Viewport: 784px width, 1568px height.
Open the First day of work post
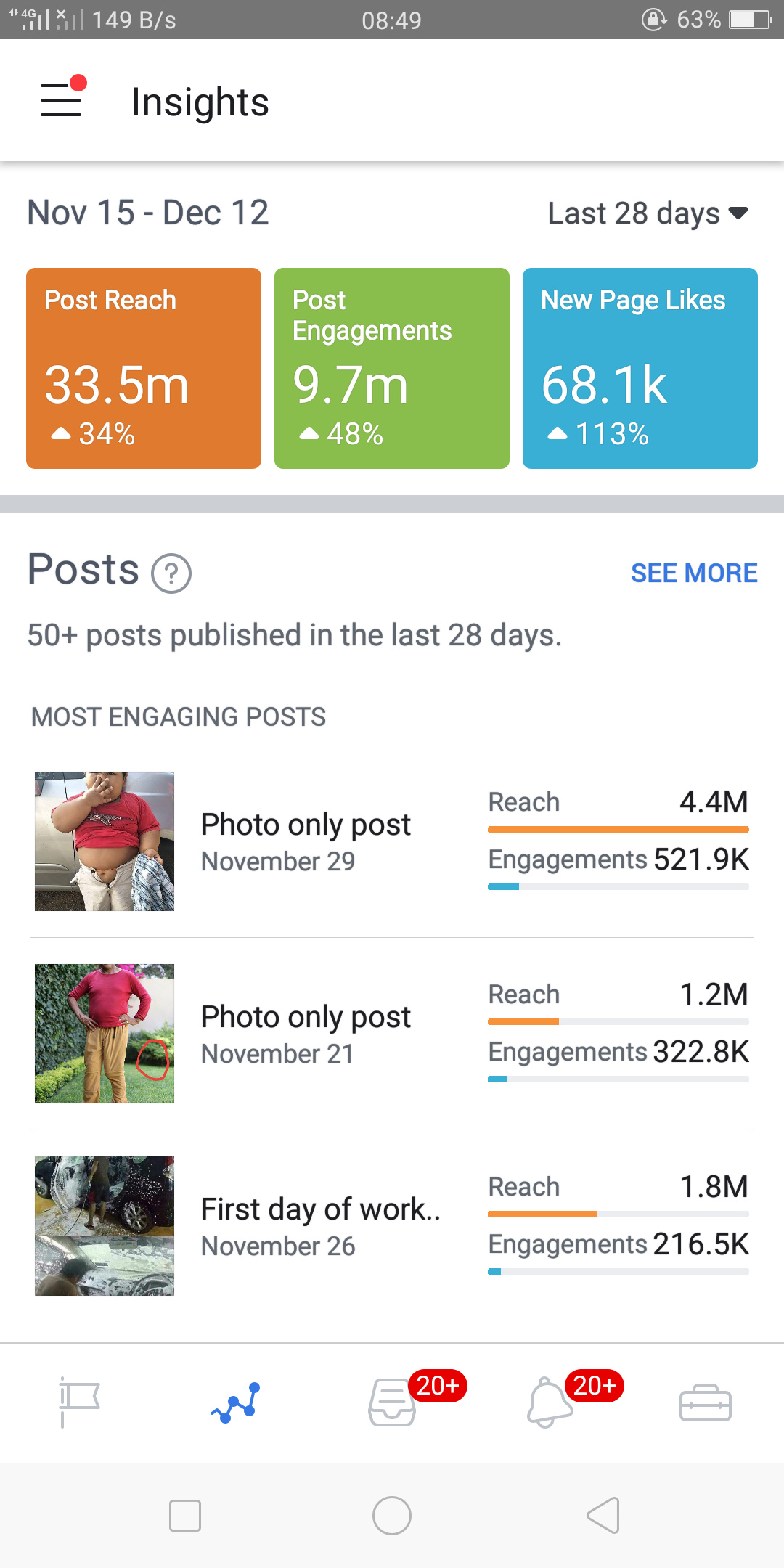click(392, 1226)
